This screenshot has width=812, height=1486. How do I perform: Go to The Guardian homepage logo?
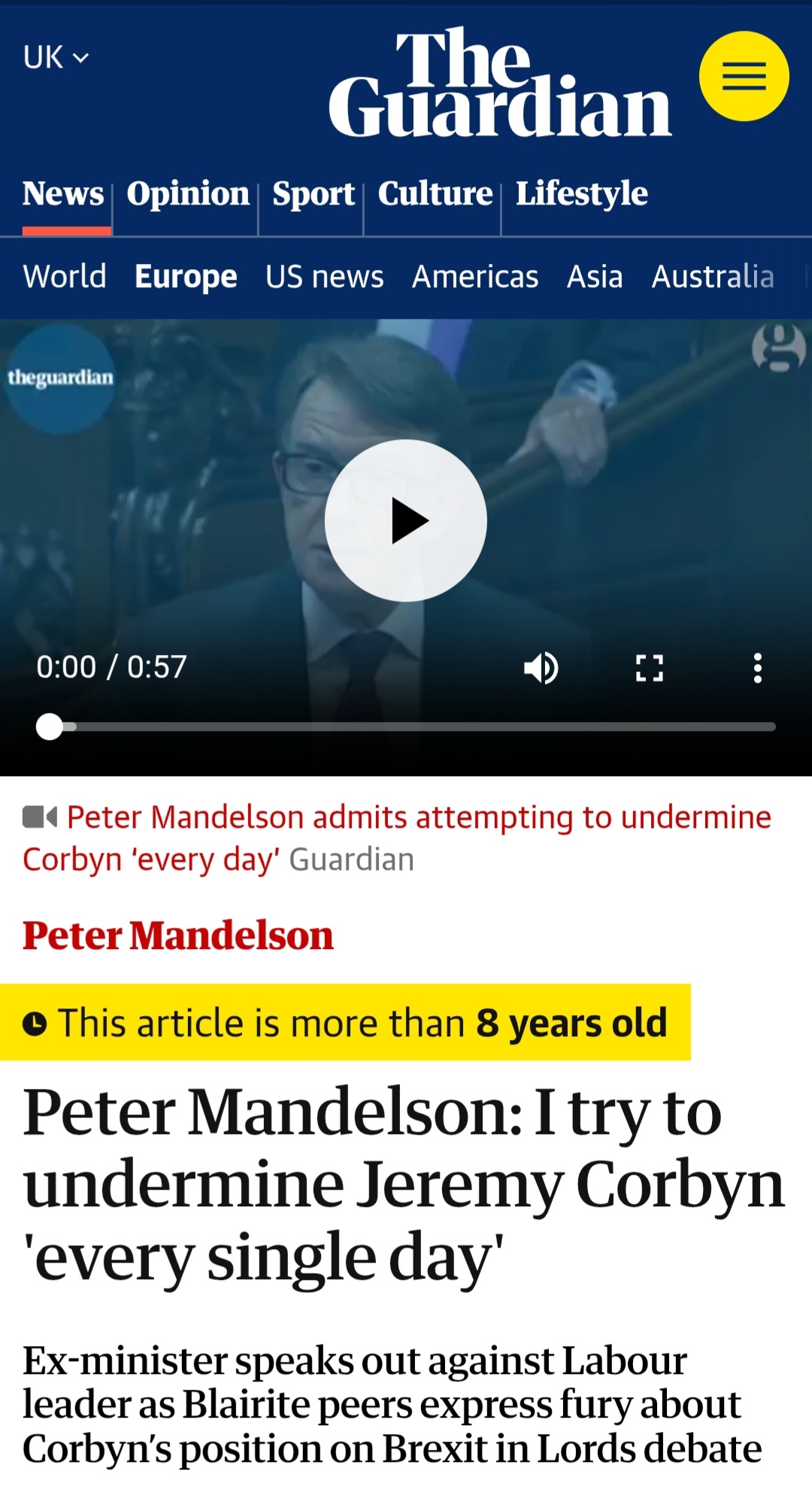(x=499, y=83)
